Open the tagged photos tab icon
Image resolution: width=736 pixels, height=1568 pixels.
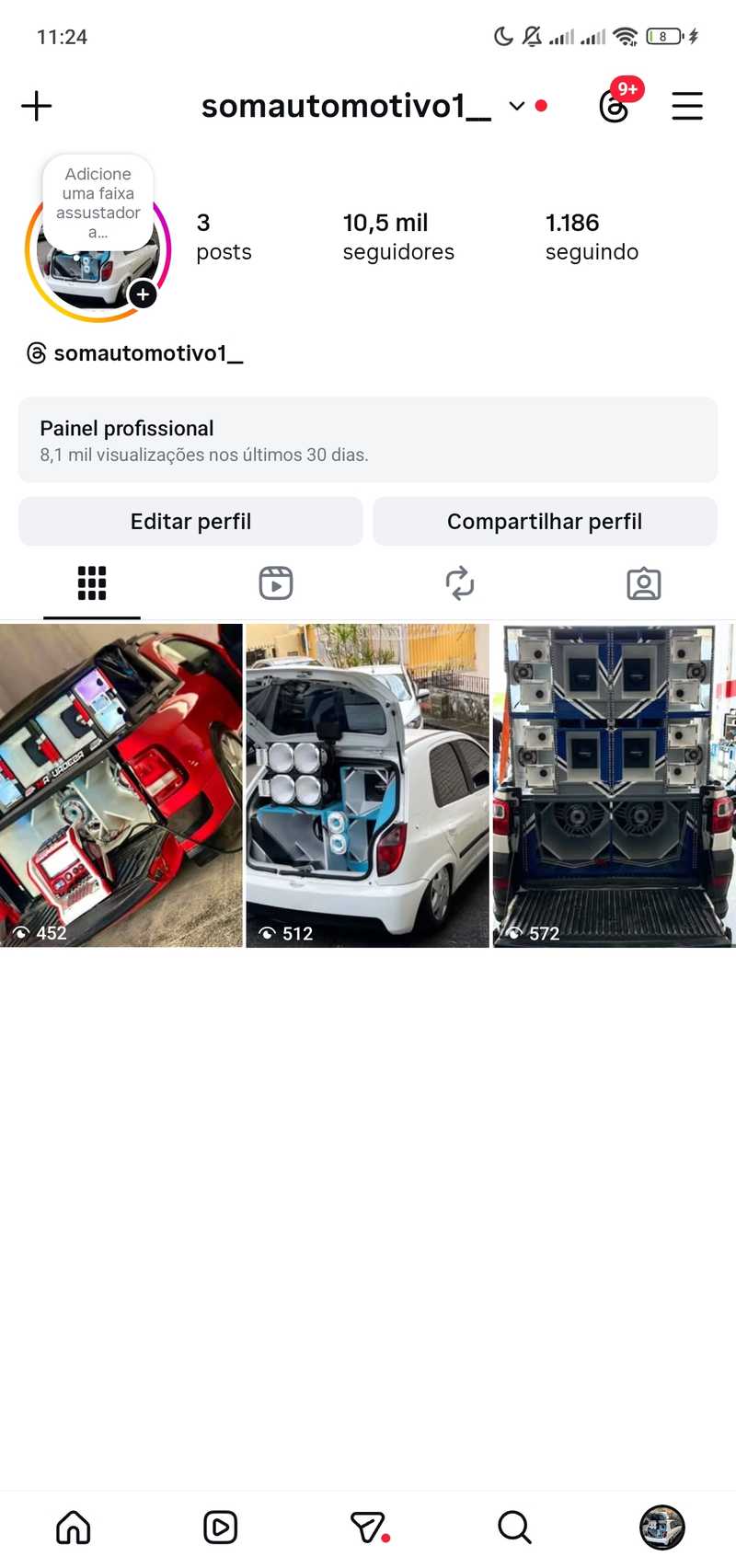644,582
